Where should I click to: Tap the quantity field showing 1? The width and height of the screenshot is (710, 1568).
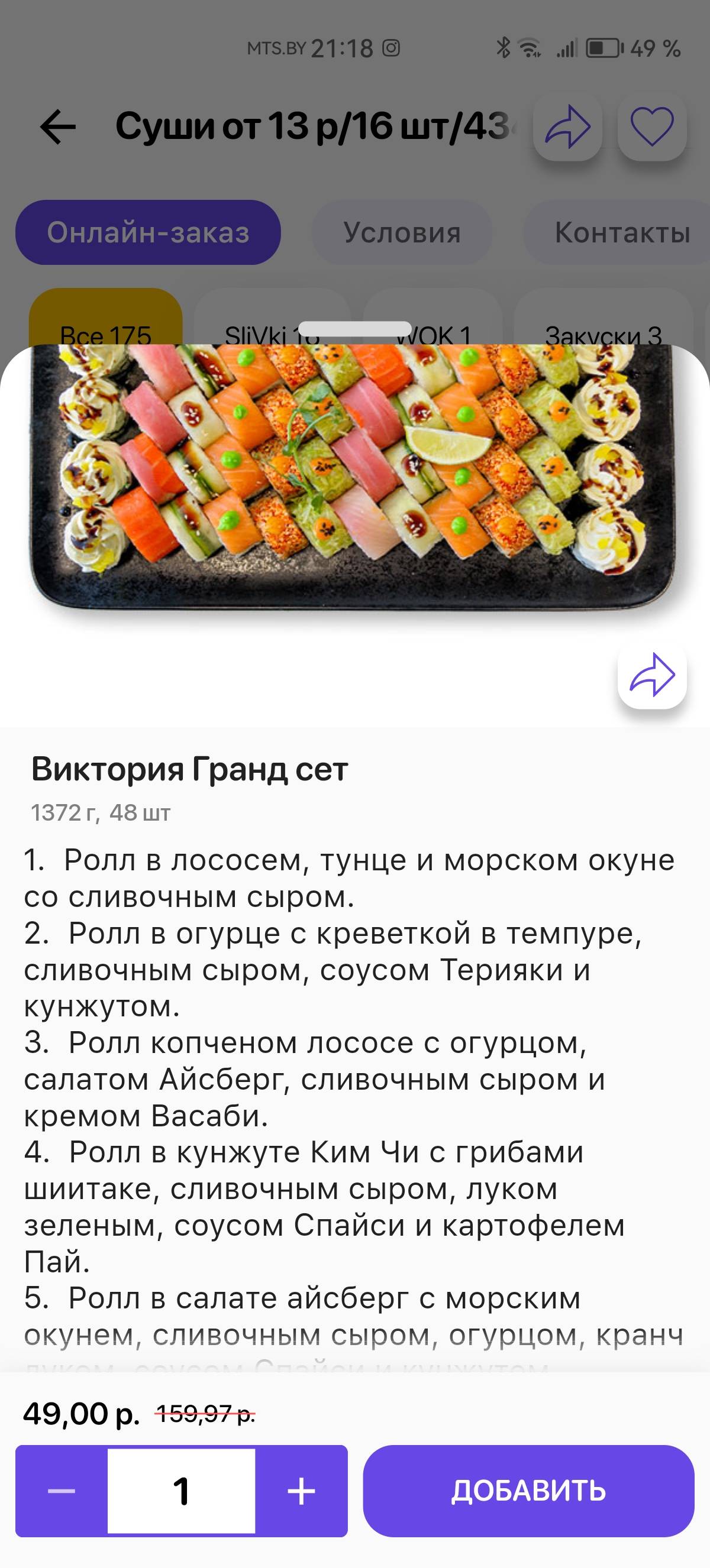point(182,1491)
